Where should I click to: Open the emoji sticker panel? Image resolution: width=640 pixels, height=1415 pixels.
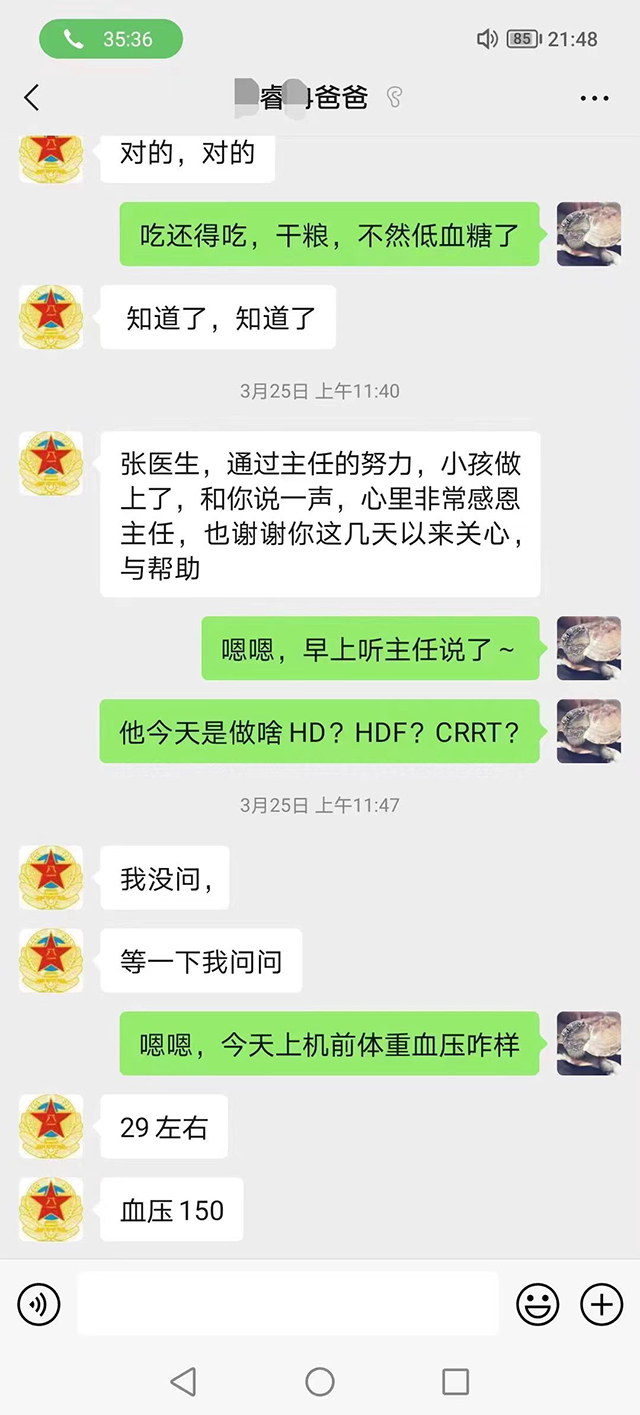point(537,1304)
